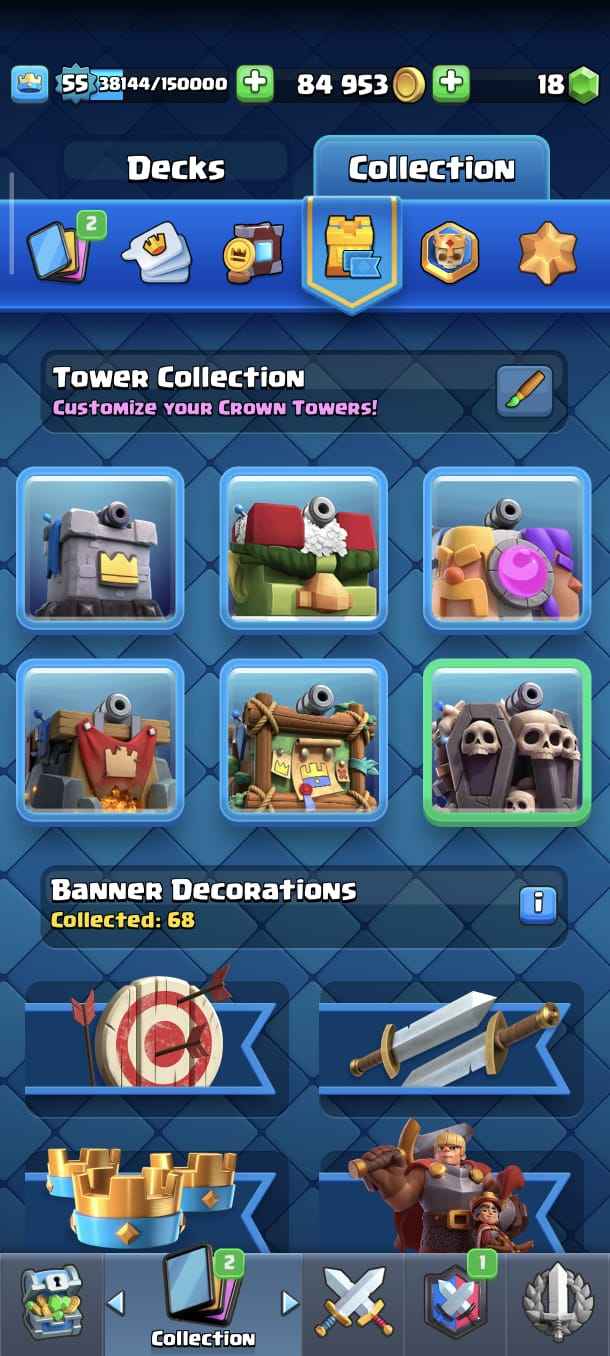The image size is (610, 1356).
Task: Open the cards sub-tab with badge 2
Action: tap(58, 249)
